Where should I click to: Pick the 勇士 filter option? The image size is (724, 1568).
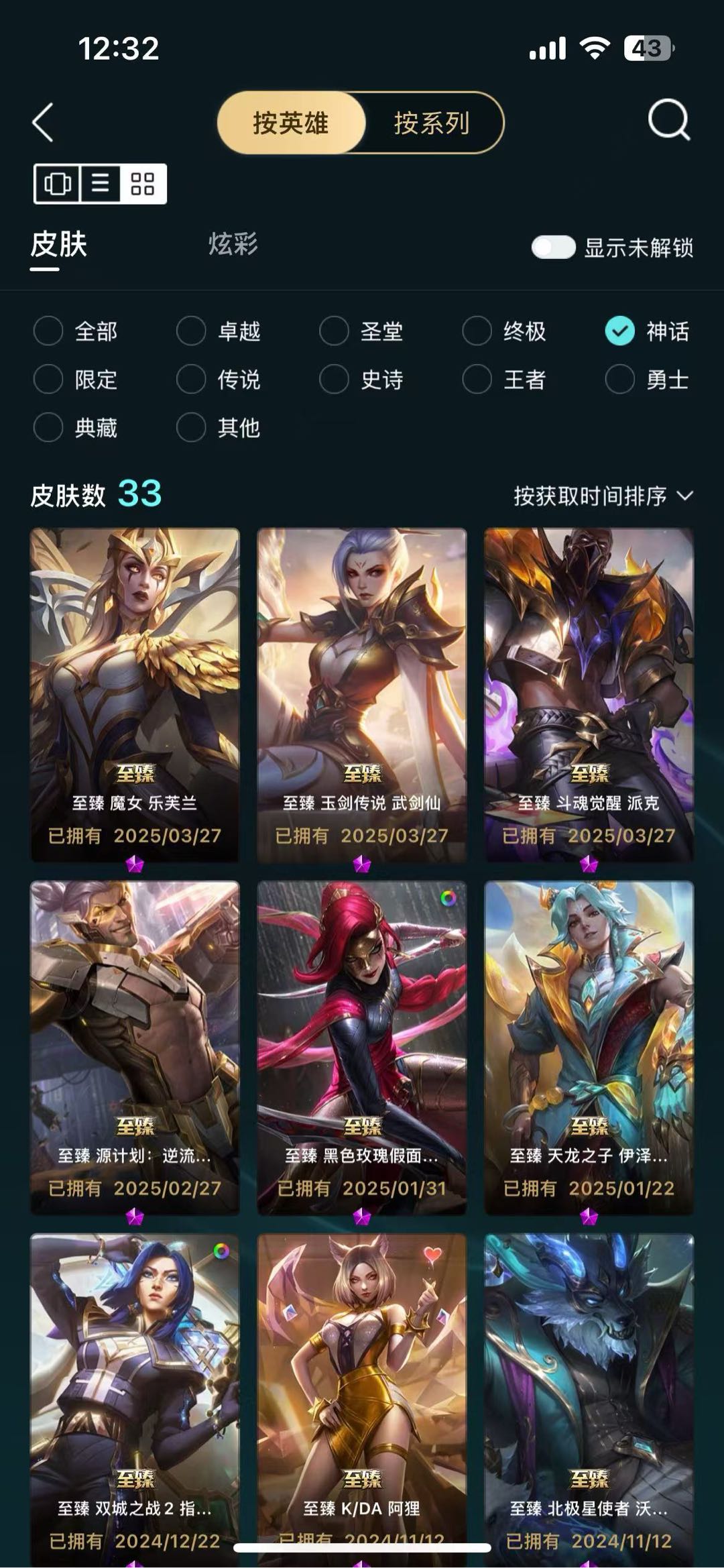click(648, 379)
